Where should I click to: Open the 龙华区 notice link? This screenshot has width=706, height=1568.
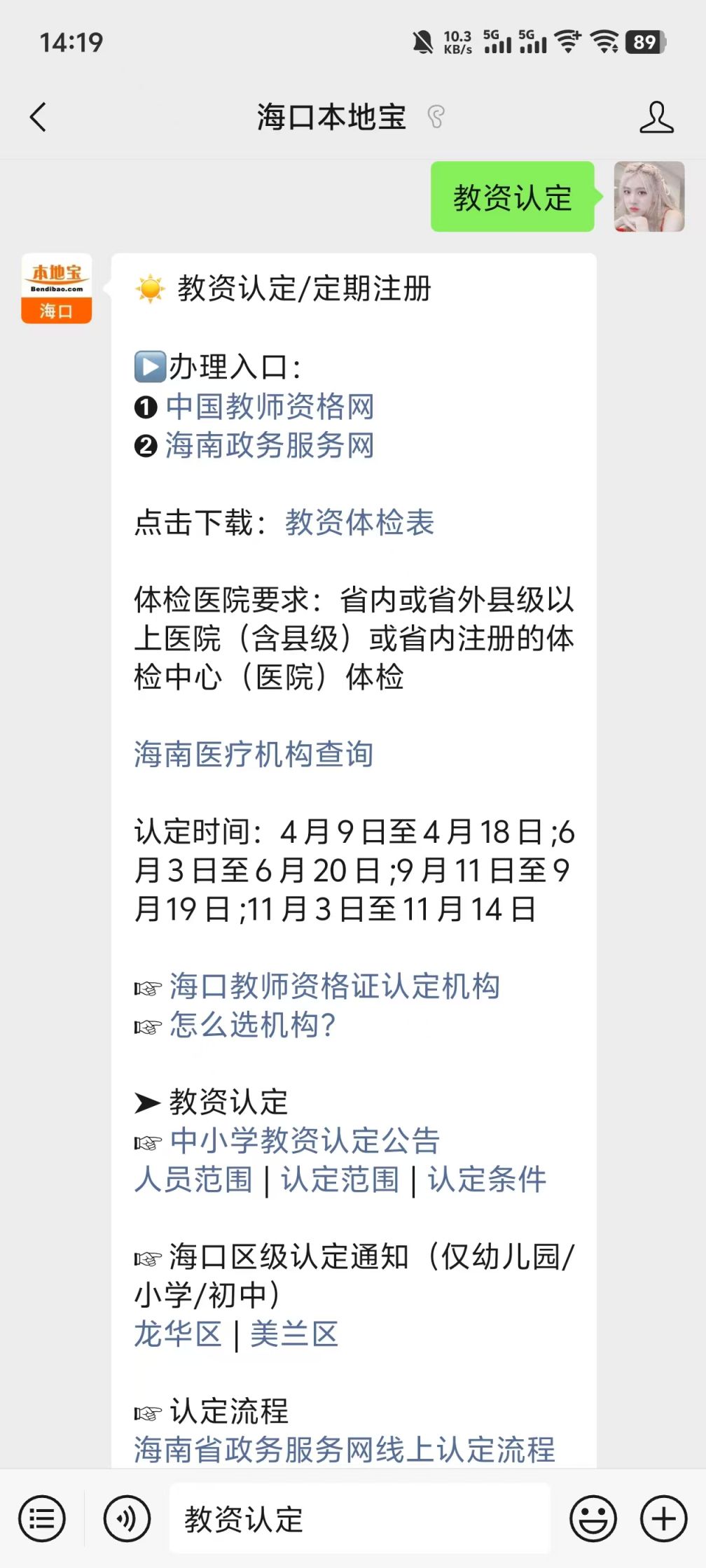(178, 1334)
